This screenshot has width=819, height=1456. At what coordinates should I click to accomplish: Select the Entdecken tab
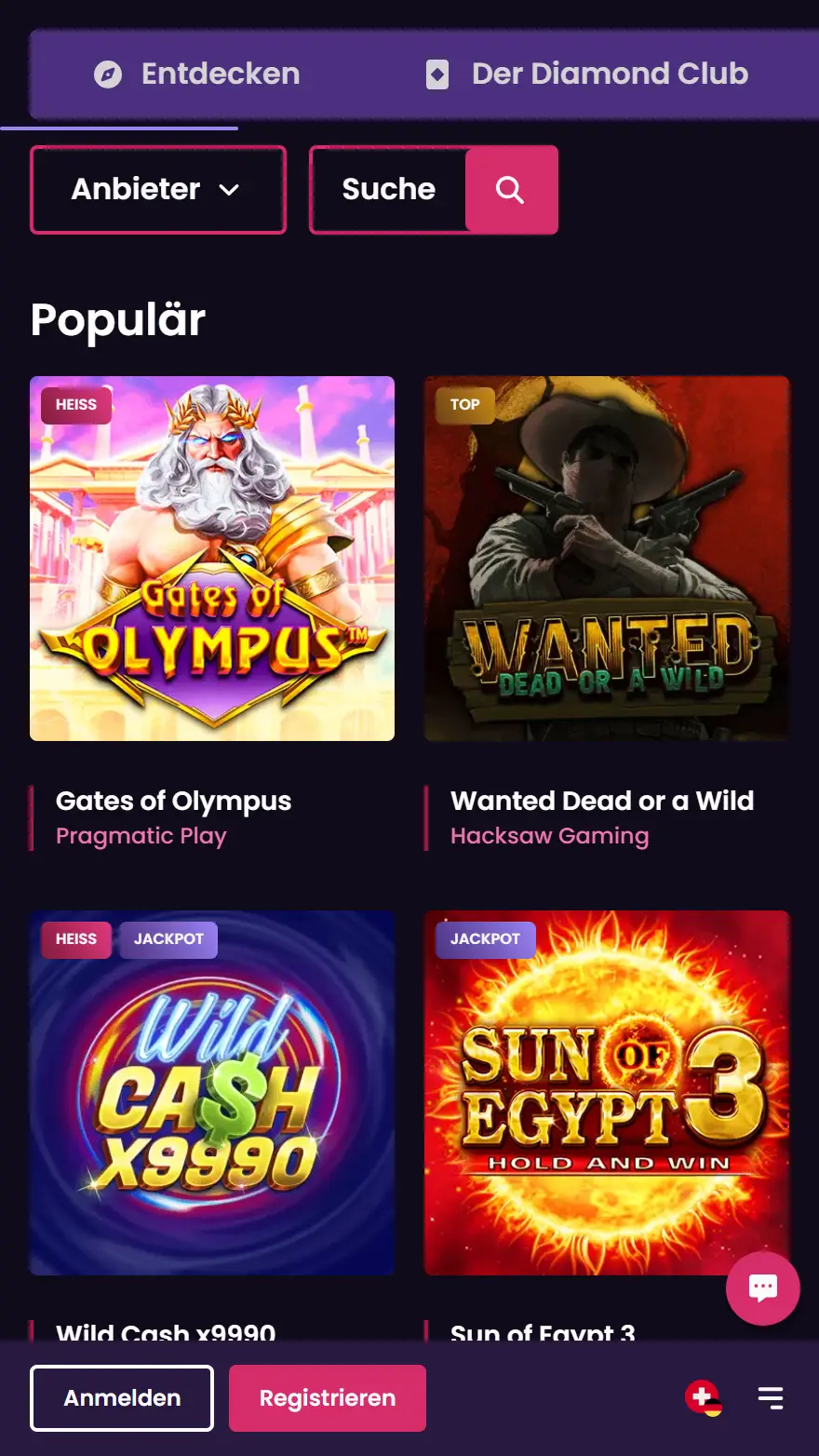pos(220,74)
